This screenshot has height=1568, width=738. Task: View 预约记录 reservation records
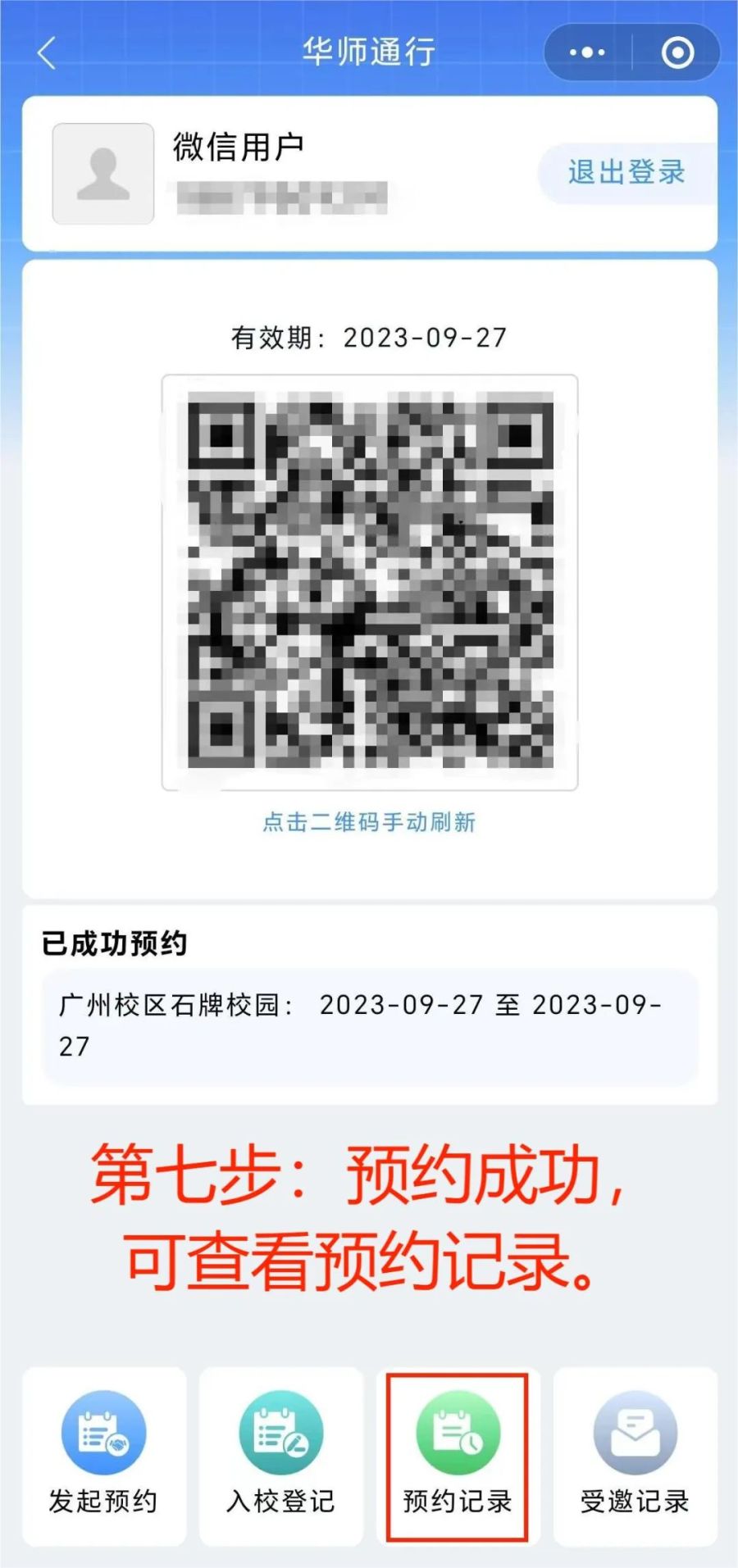(x=458, y=1454)
